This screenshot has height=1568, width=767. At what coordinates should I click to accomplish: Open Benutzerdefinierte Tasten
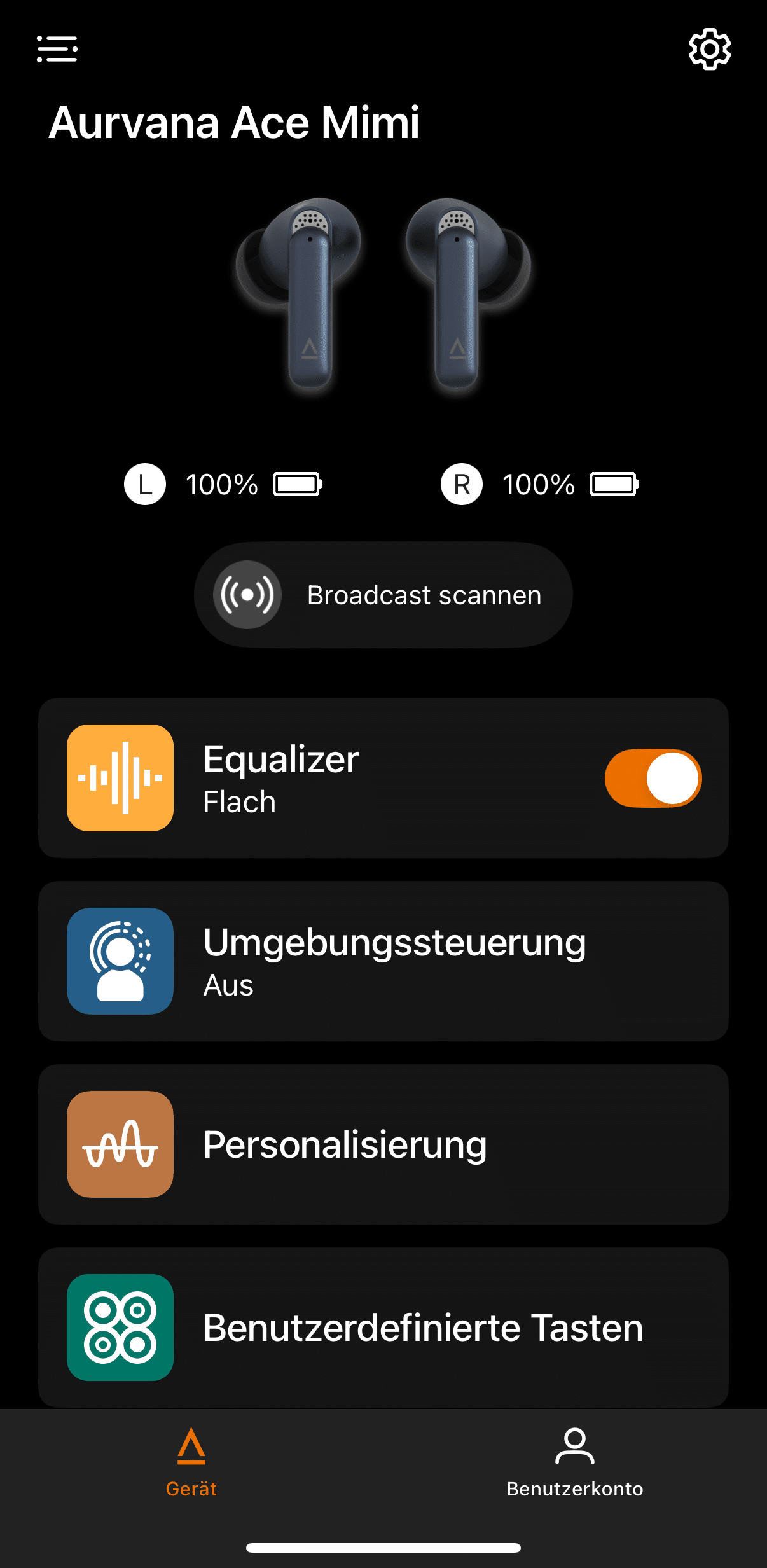pyautogui.click(x=383, y=1328)
